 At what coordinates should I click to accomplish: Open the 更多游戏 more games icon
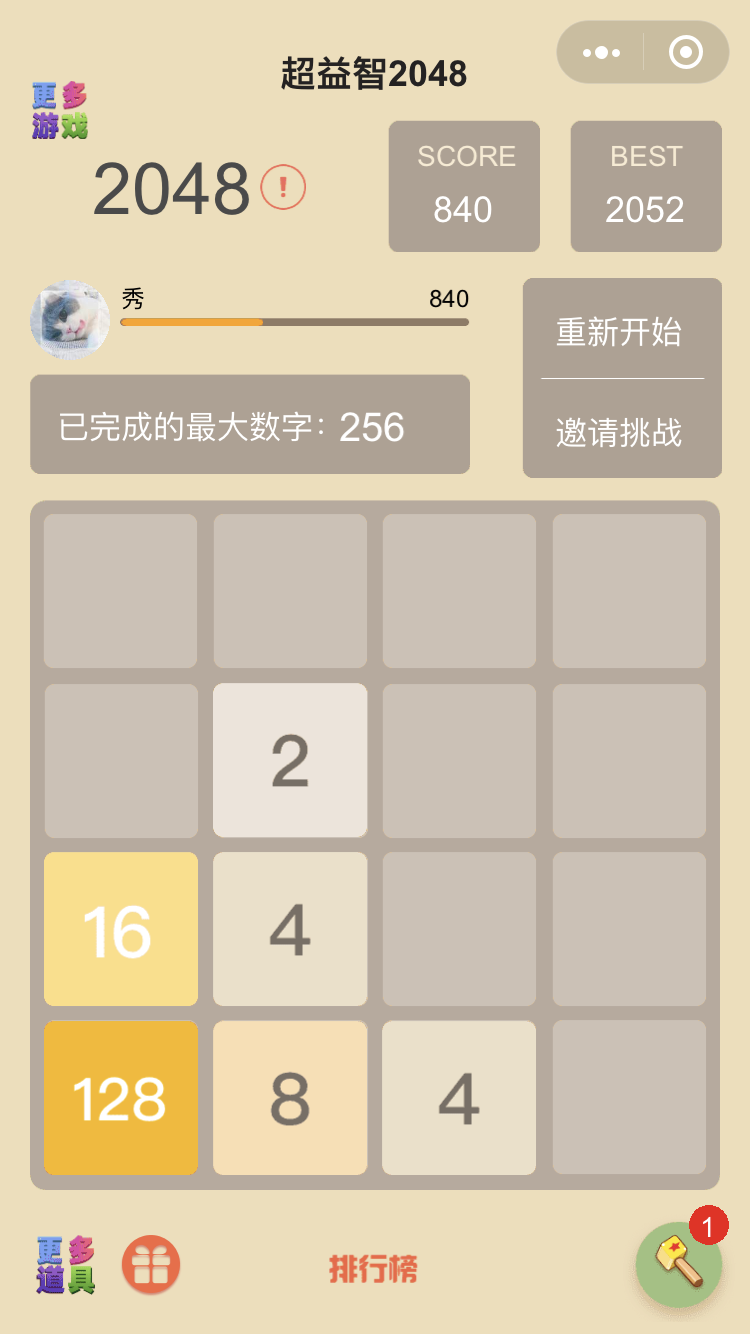[x=60, y=111]
